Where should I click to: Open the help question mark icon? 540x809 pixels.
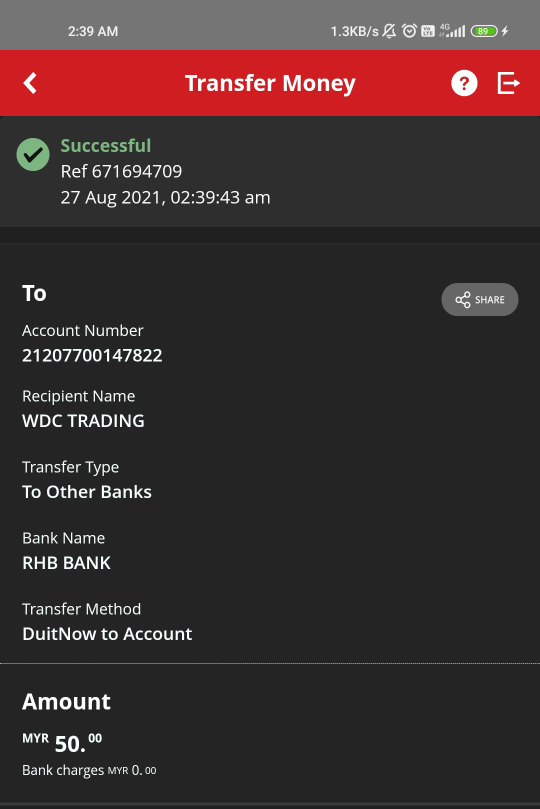(x=464, y=83)
